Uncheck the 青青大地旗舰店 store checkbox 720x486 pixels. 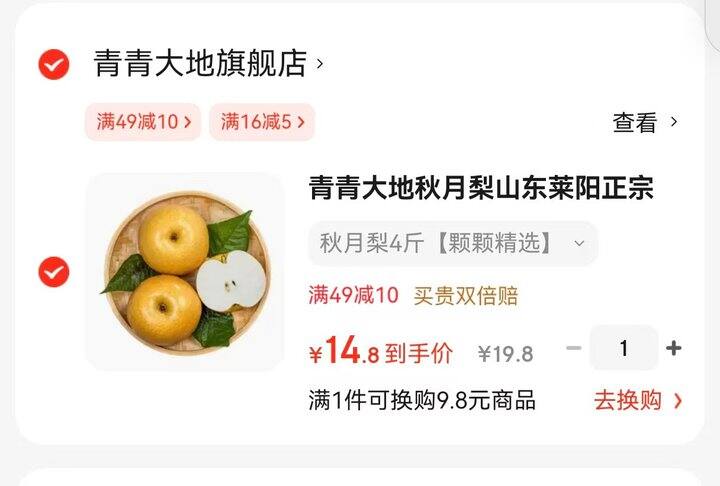click(53, 64)
